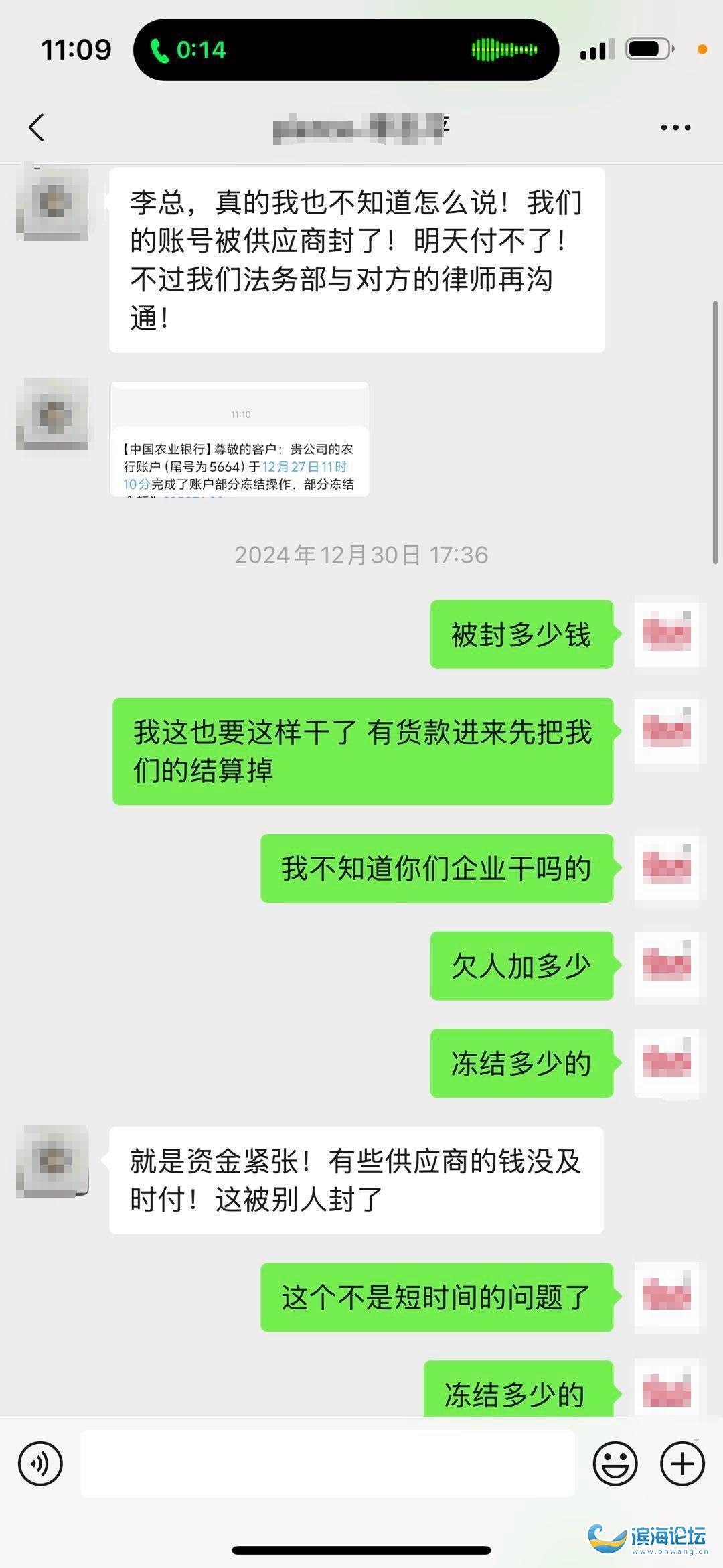723x1568 pixels.
Task: Open the chat's three-dot options menu
Action: (x=675, y=127)
